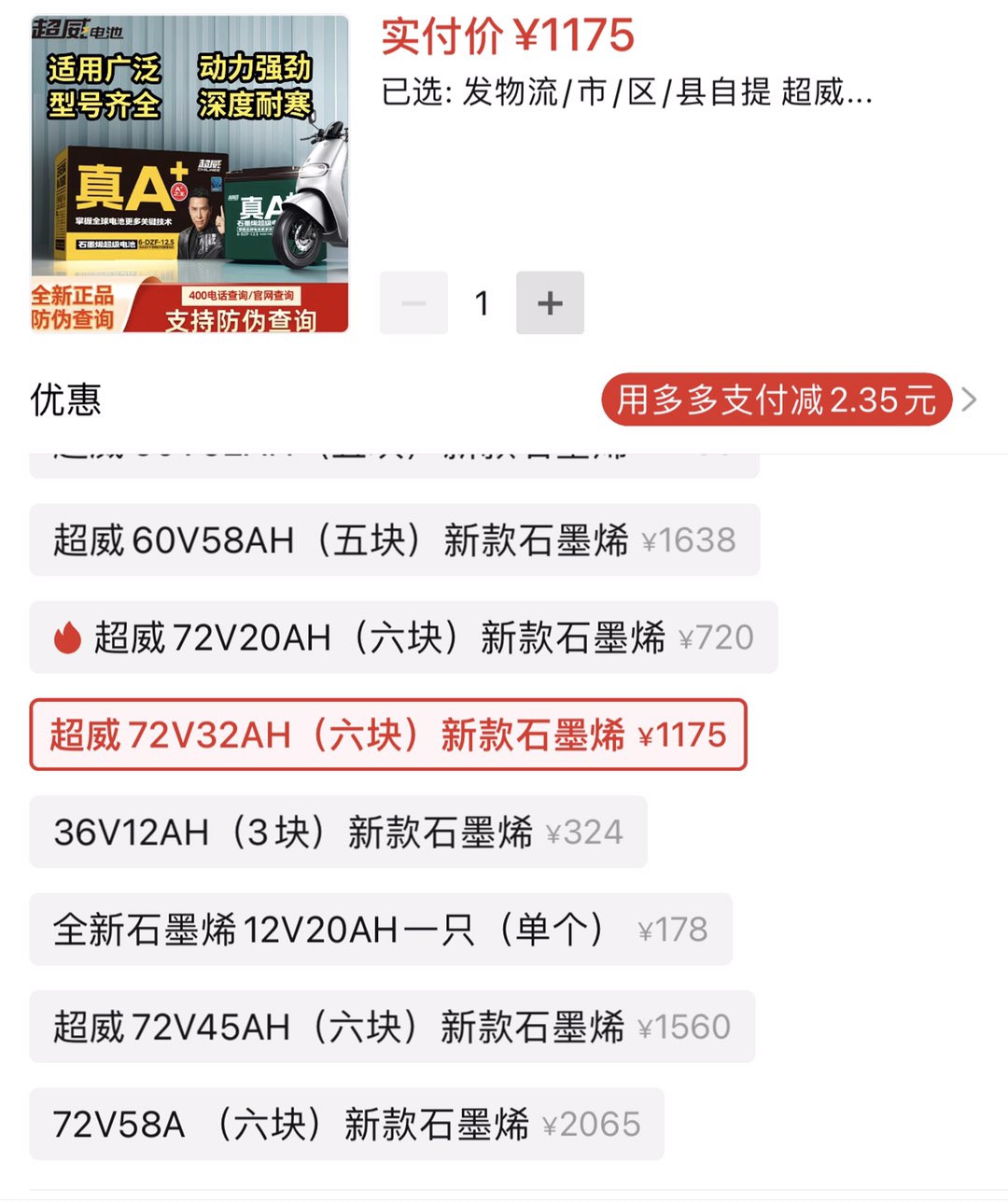Pick 72V58A（六块）¥2065 option
The height and width of the screenshot is (1204, 1008).
click(346, 1125)
